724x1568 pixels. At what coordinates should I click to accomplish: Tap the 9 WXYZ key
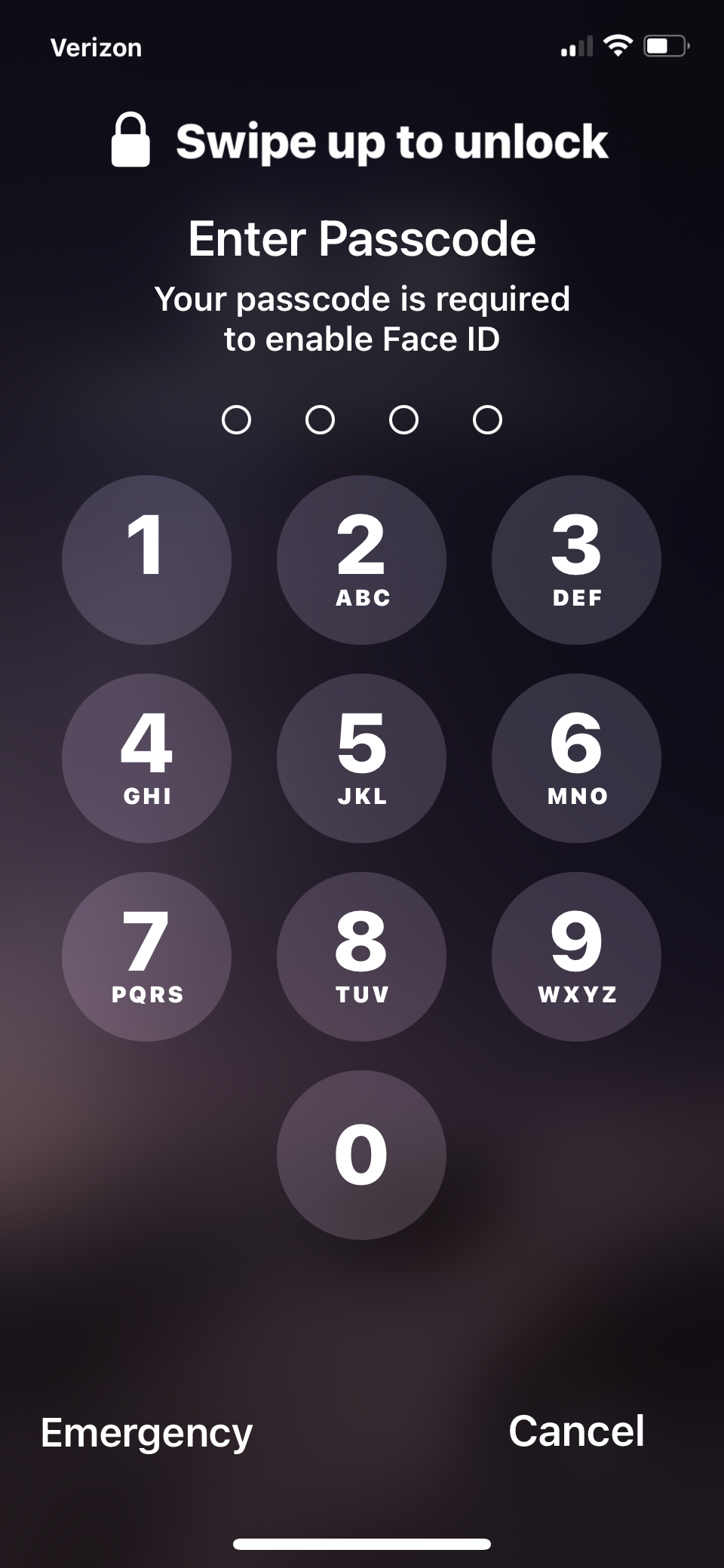pos(576,956)
